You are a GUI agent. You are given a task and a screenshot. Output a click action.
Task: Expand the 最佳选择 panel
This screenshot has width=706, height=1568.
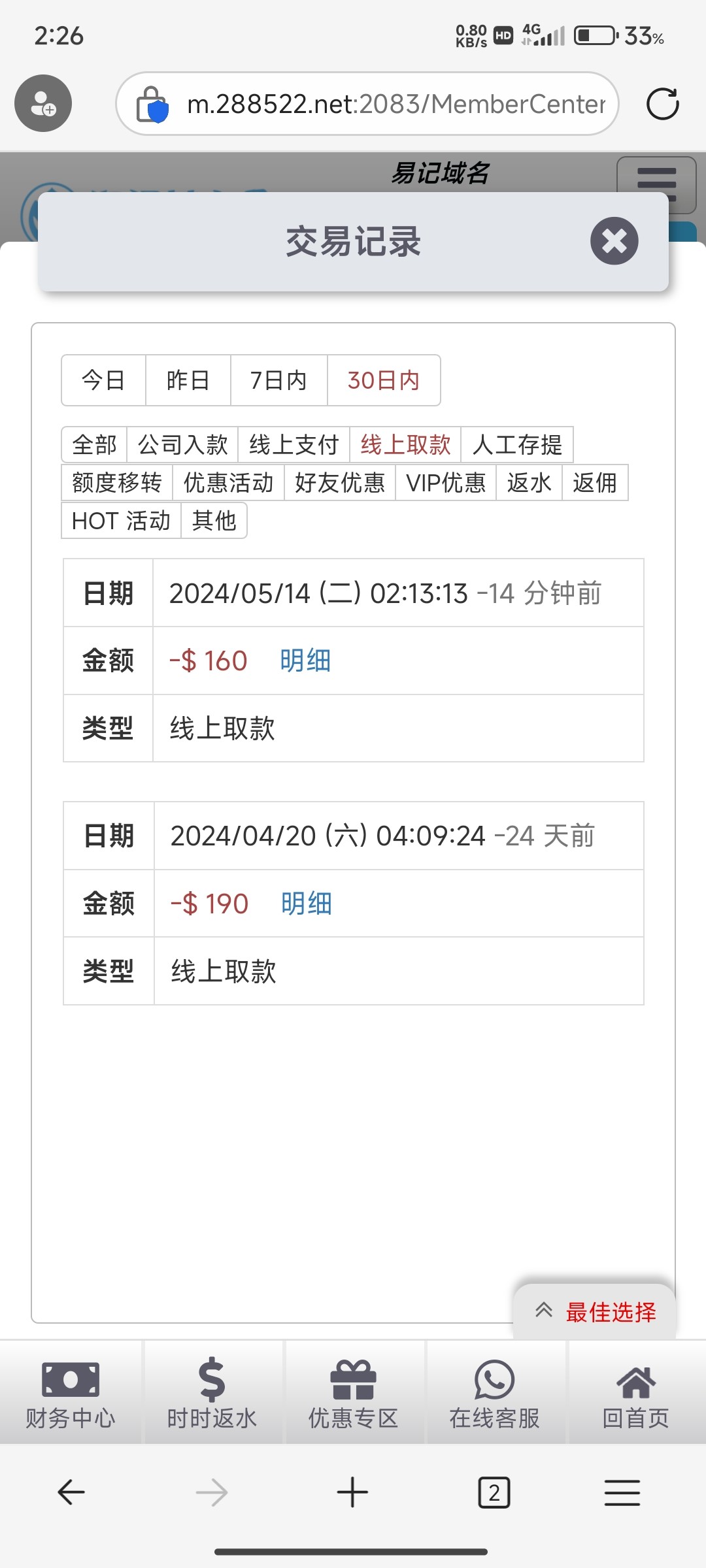point(595,1311)
